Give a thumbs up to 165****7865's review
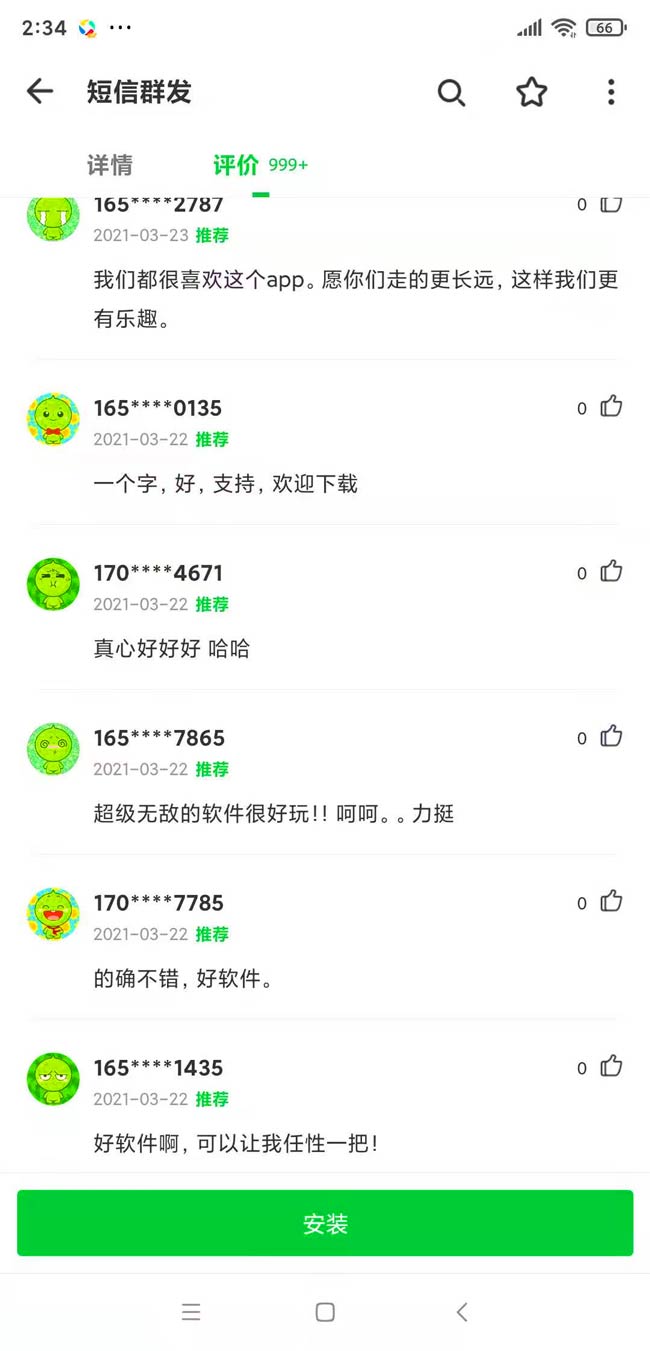The width and height of the screenshot is (650, 1351). pos(611,736)
